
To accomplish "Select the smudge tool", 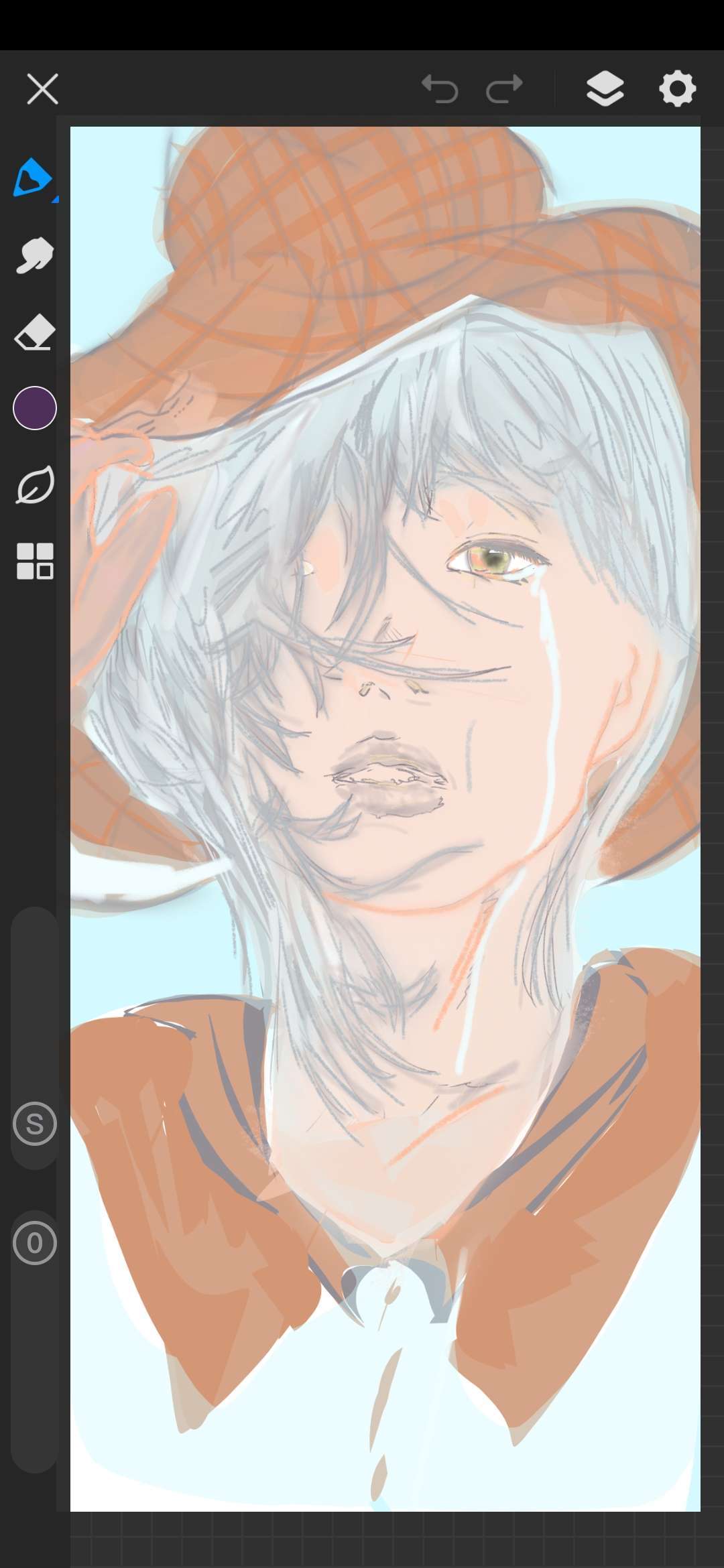I will pyautogui.click(x=34, y=255).
